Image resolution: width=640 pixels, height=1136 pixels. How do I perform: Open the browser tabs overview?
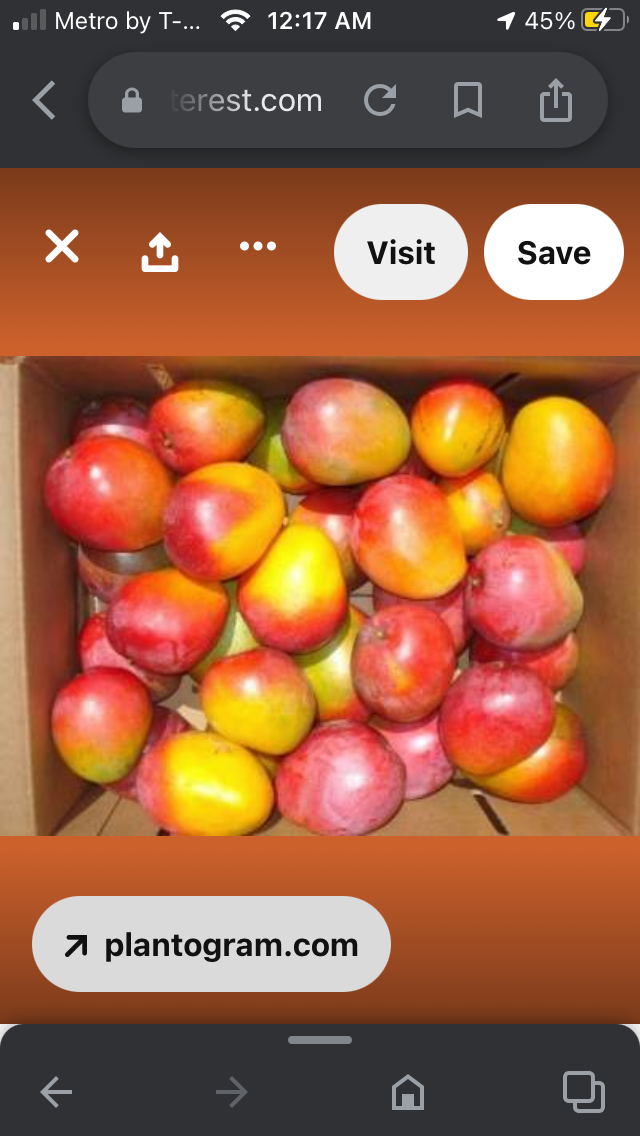coord(584,1092)
